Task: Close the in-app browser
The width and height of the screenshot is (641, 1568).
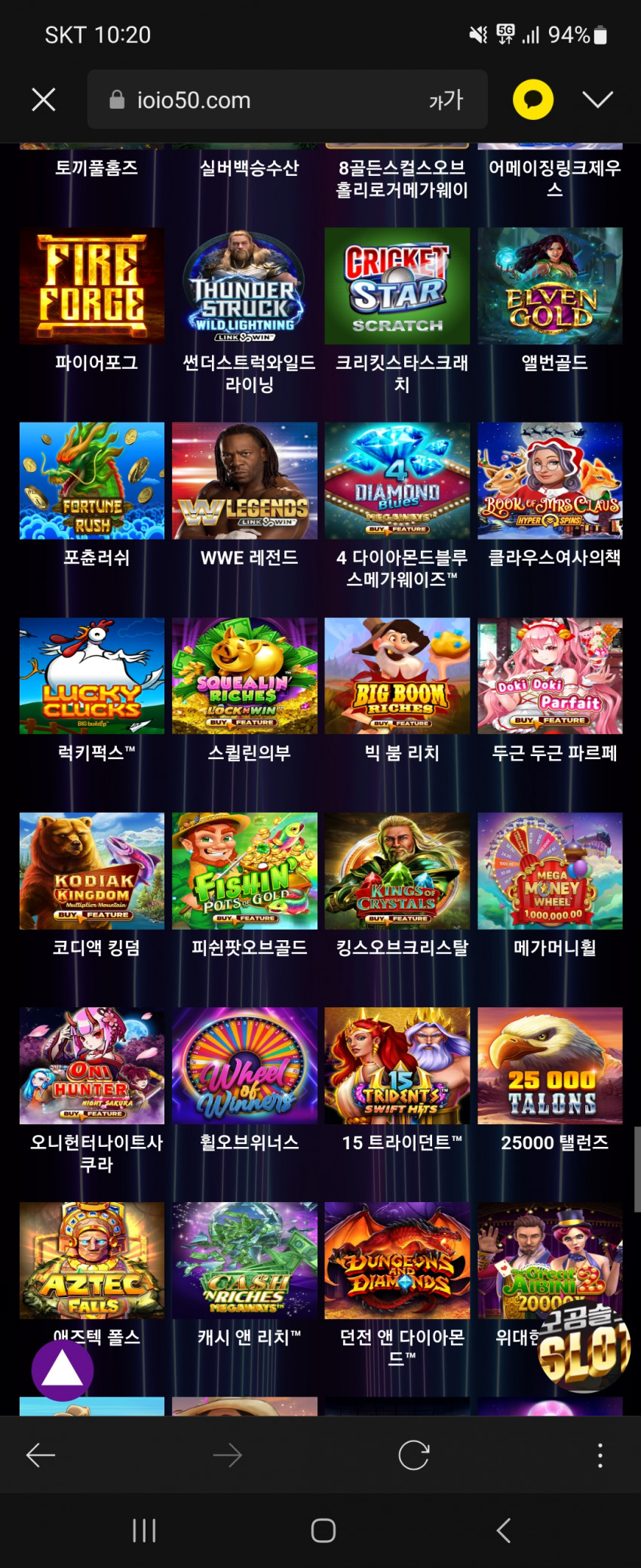Action: (x=44, y=100)
